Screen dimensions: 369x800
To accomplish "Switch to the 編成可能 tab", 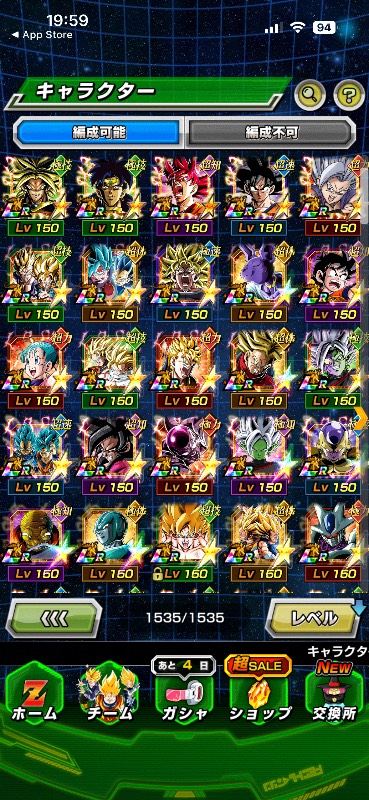I will (98, 133).
